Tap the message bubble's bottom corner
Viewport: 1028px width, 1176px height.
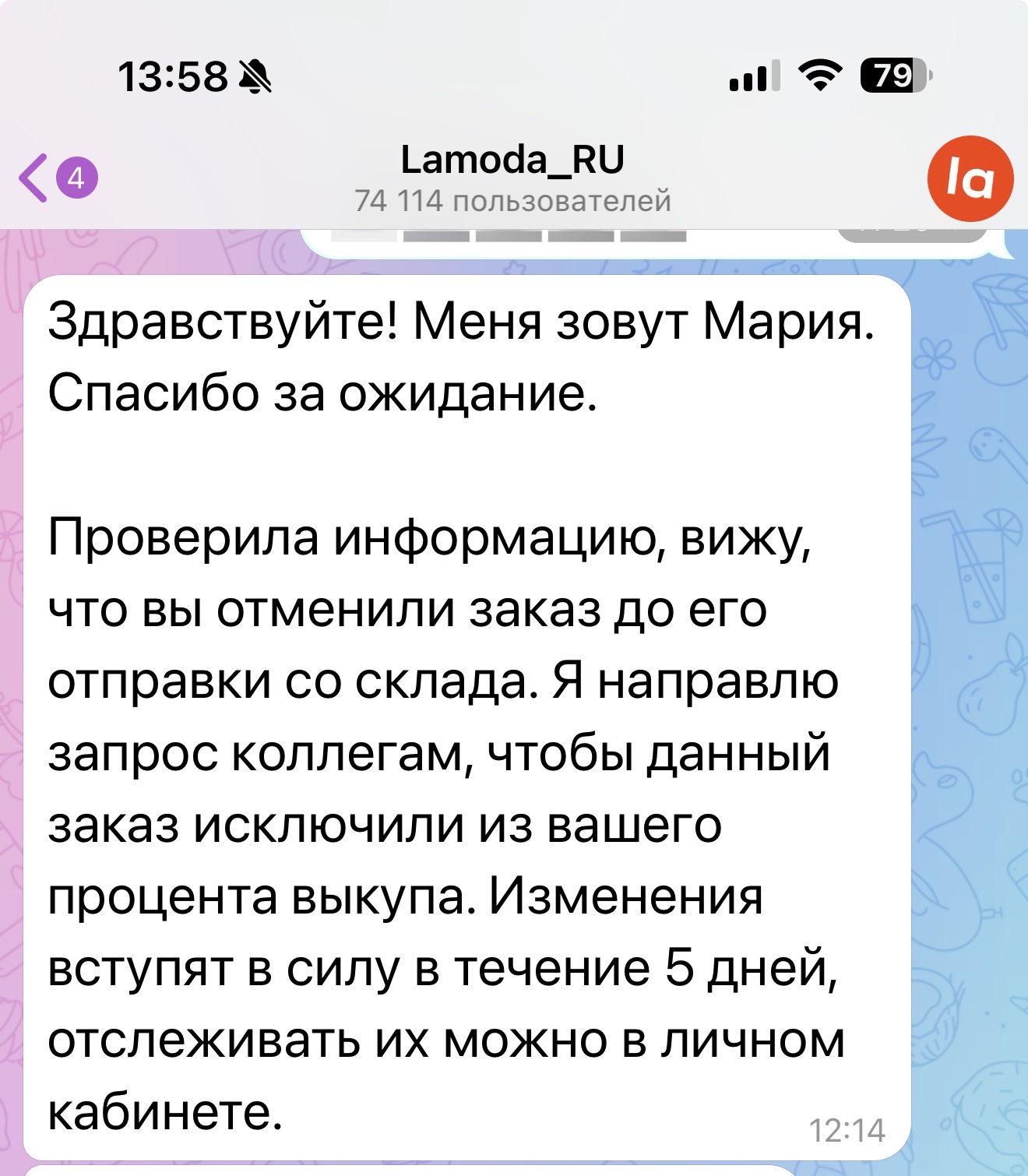coord(896,1145)
